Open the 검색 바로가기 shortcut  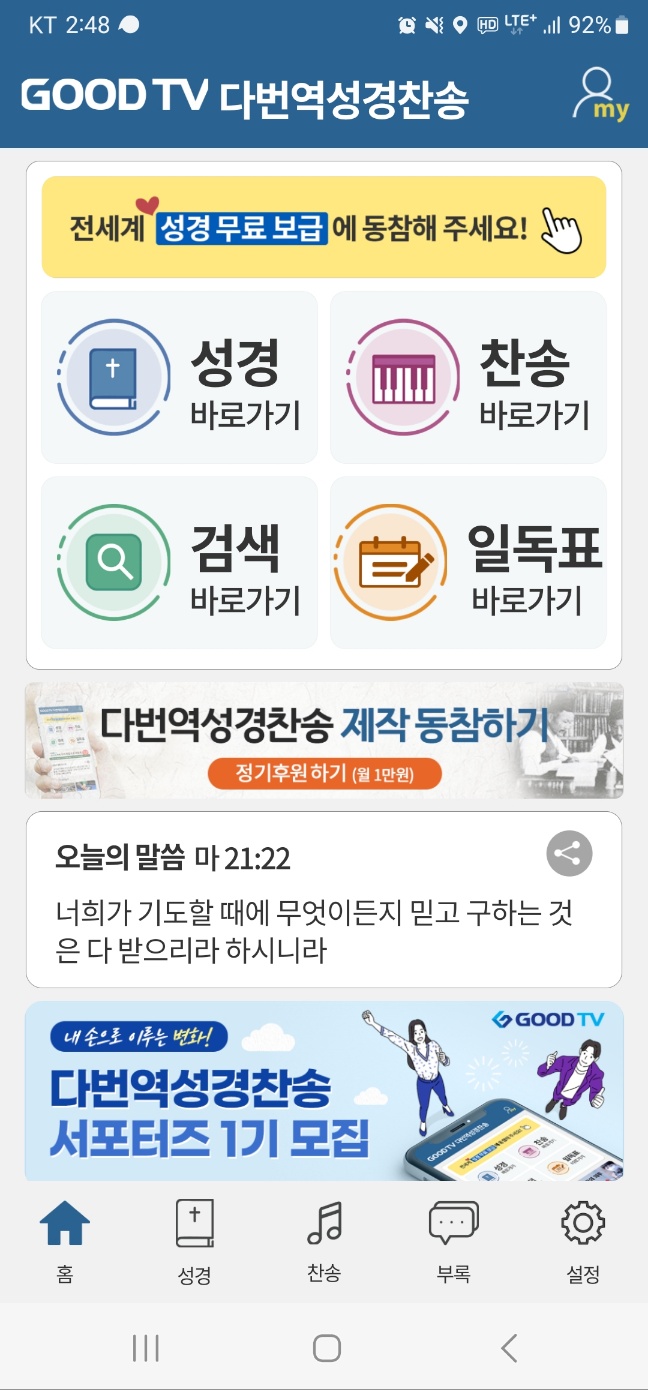[x=179, y=563]
